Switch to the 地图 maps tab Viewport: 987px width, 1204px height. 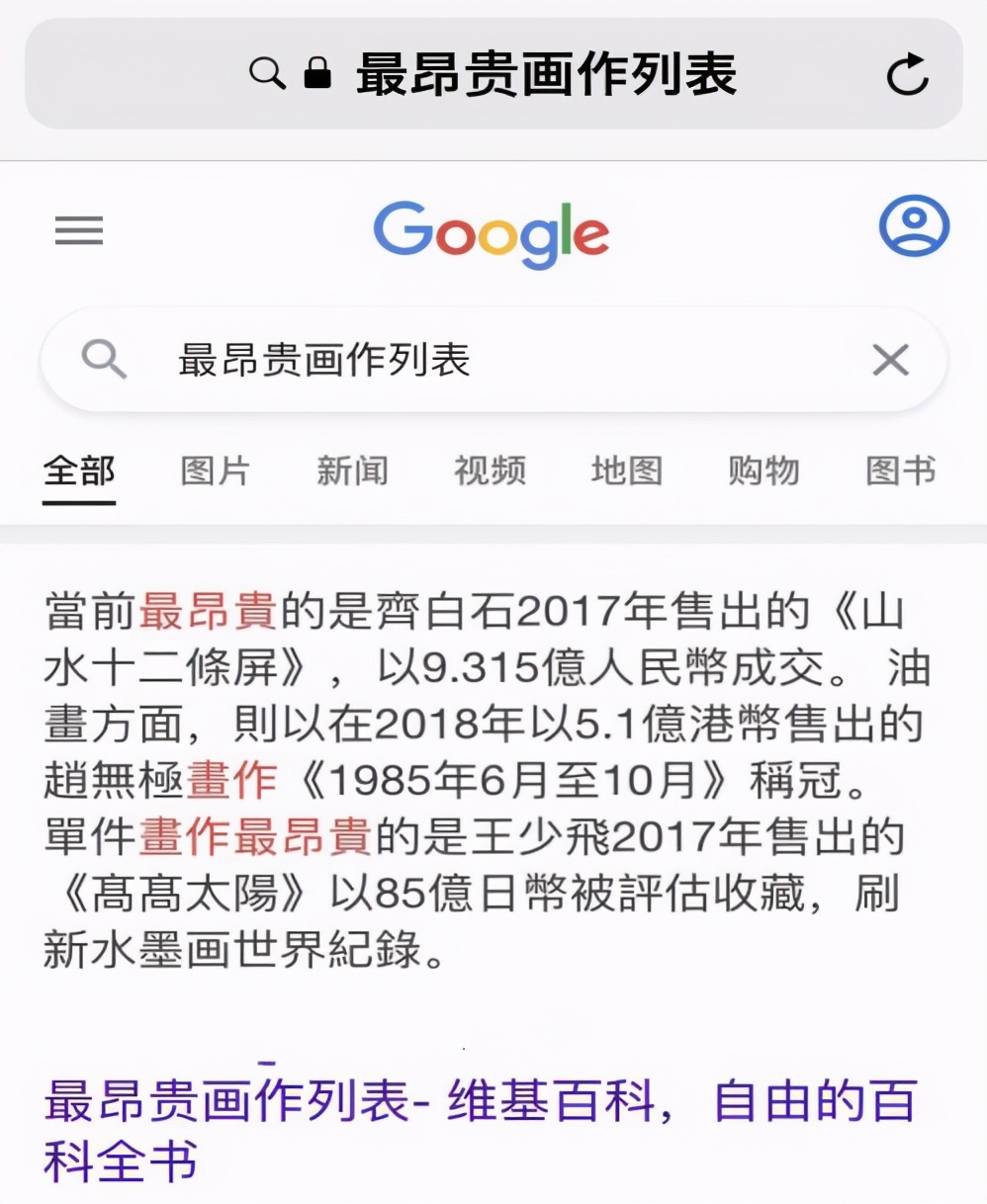tap(625, 472)
